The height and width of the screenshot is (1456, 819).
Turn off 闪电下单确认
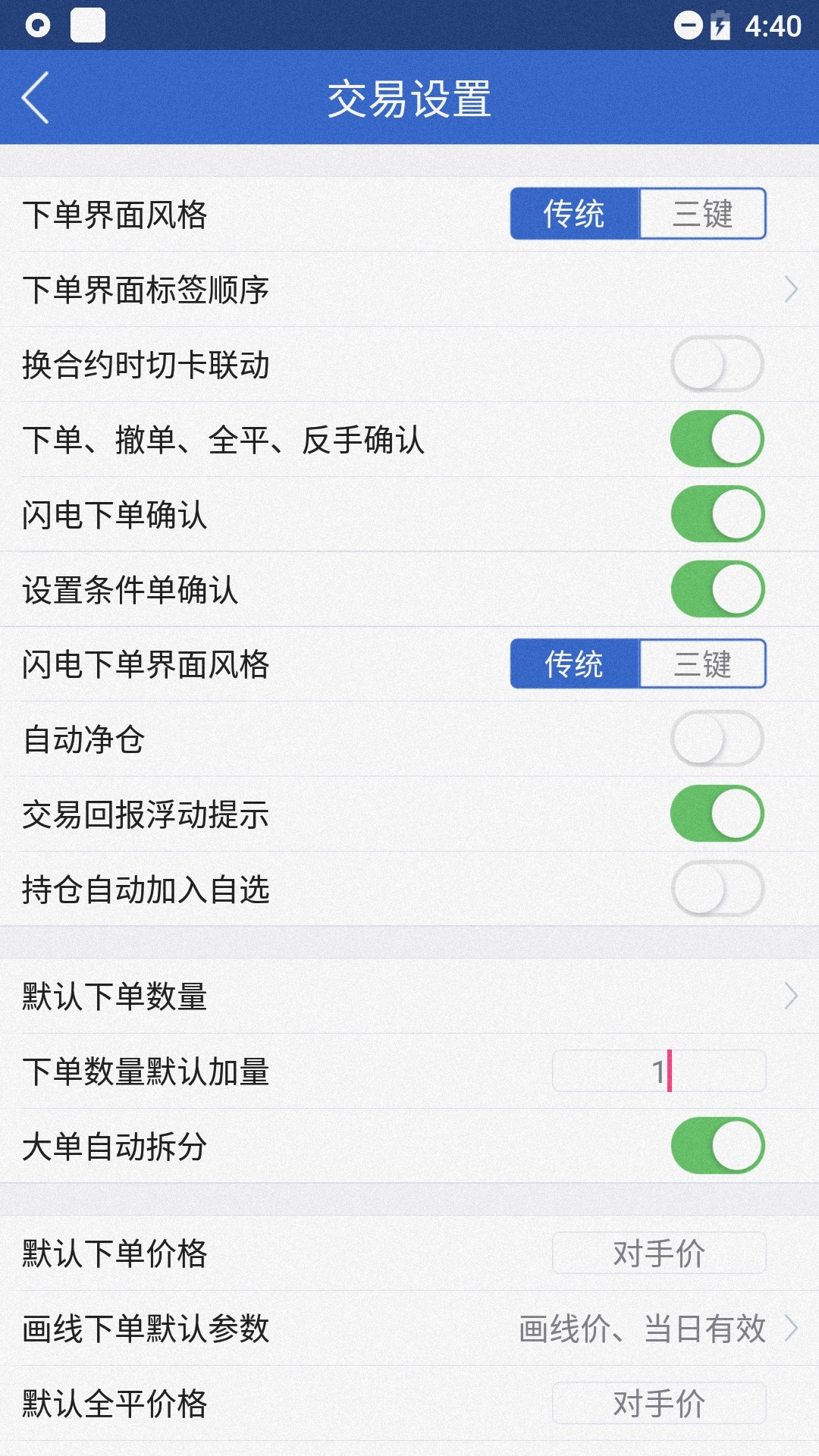[717, 514]
